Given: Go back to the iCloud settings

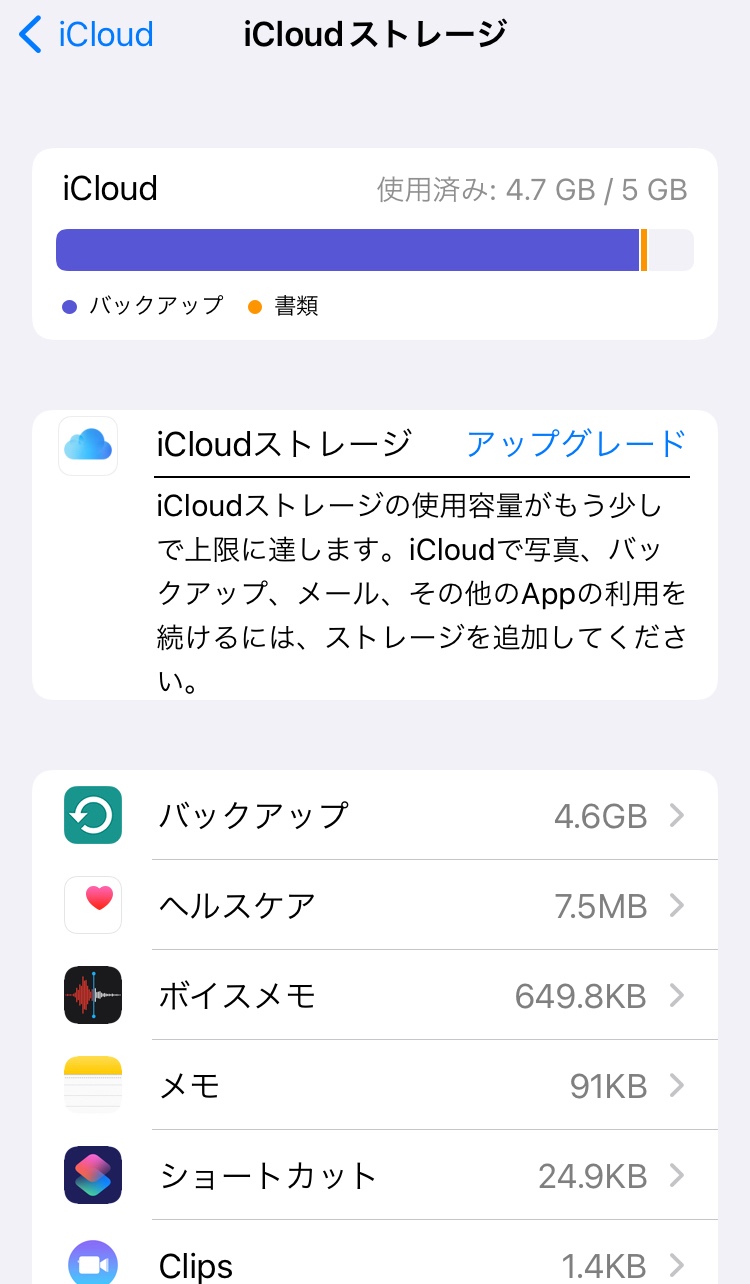Looking at the screenshot, I should [86, 35].
